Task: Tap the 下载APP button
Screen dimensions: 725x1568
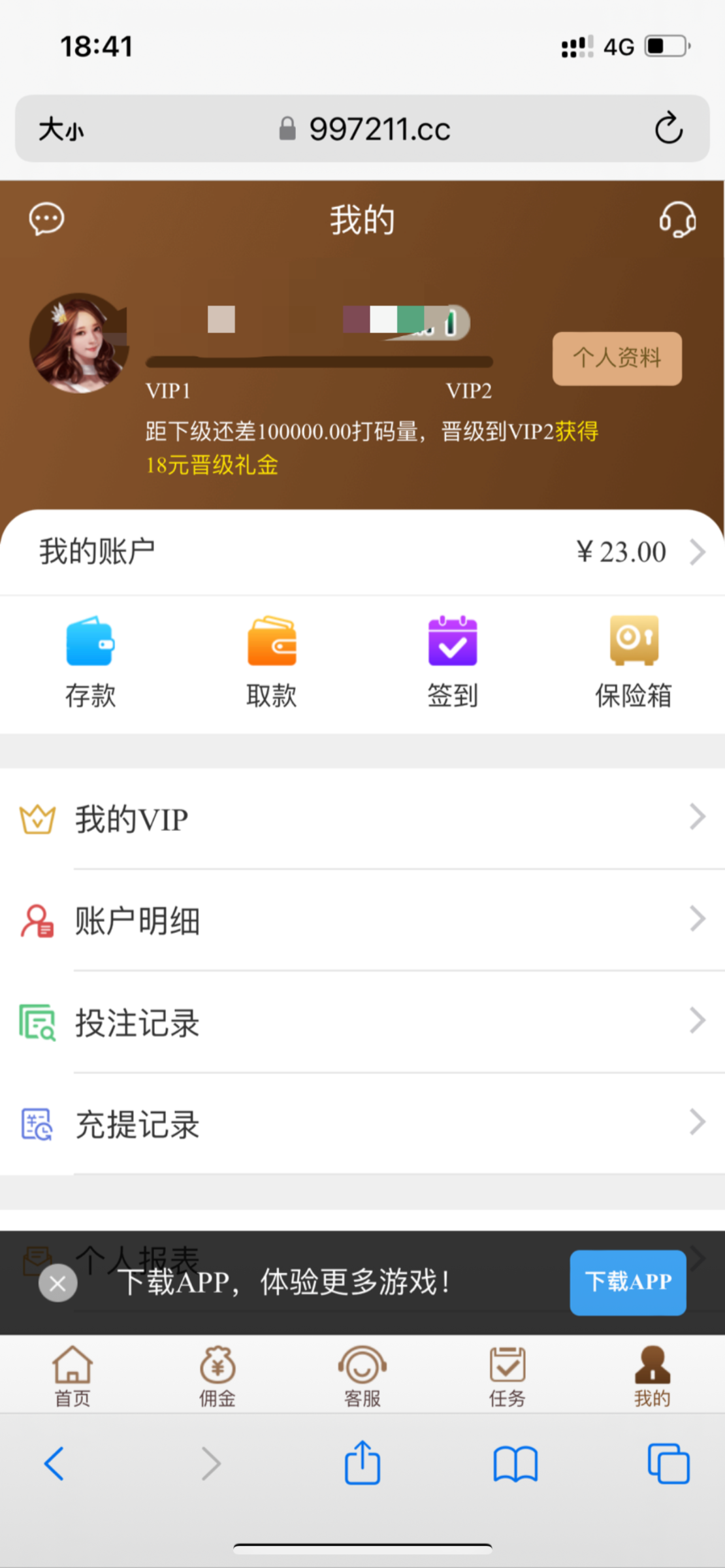Action: click(x=628, y=1282)
